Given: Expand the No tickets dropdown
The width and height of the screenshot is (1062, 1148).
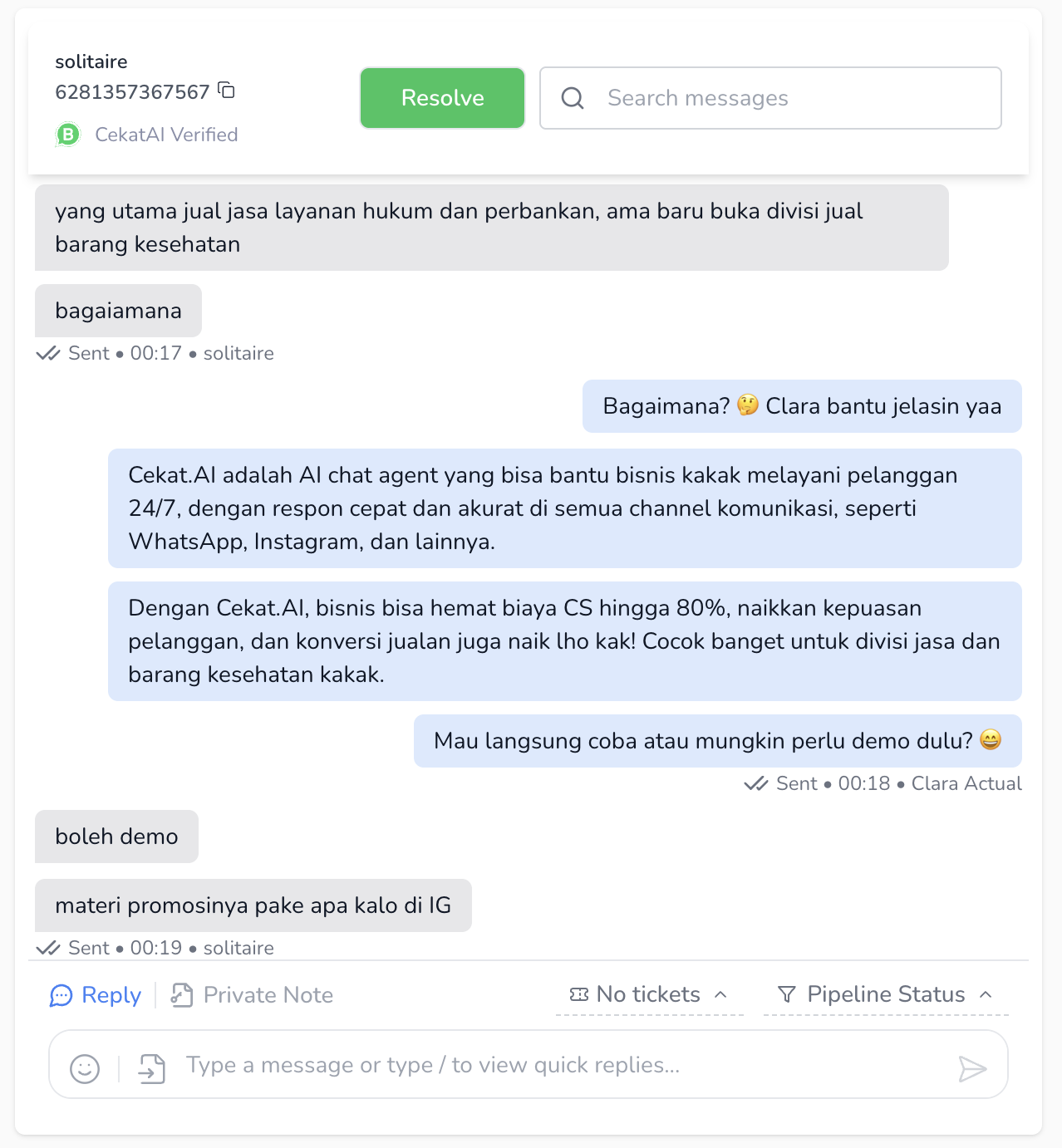Looking at the screenshot, I should [649, 994].
